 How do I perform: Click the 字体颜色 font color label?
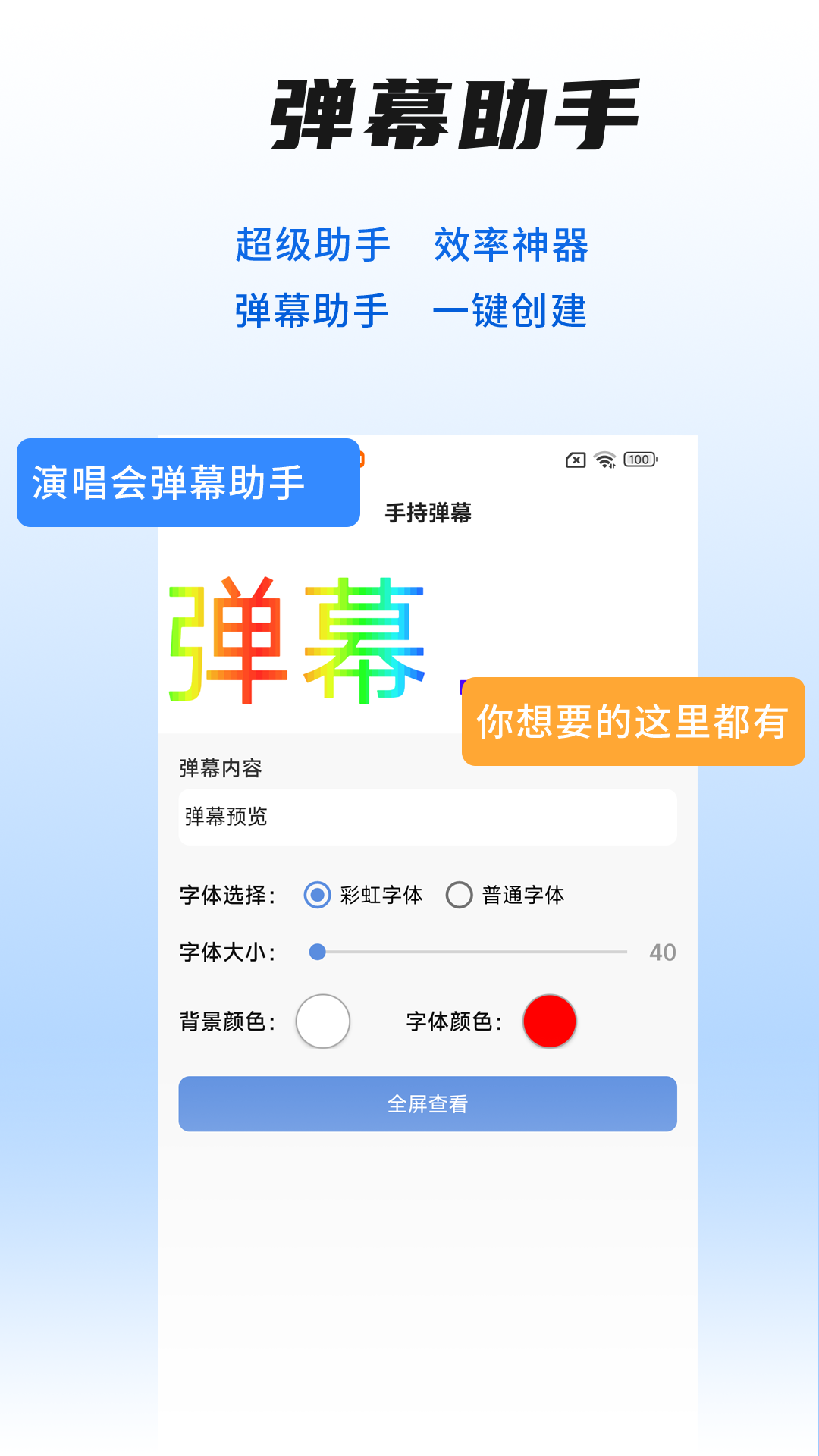pos(453,1022)
